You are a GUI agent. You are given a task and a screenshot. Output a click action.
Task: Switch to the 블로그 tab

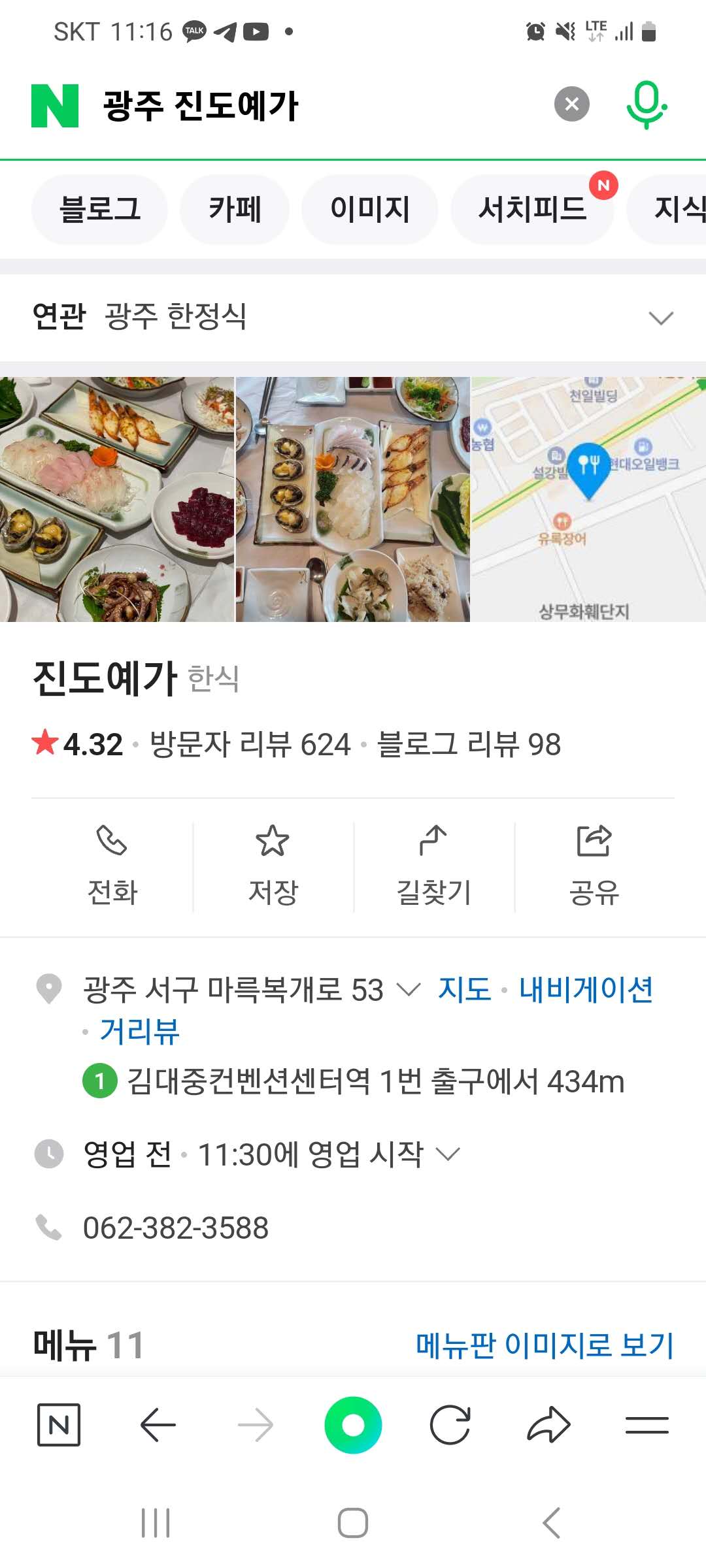[x=99, y=210]
